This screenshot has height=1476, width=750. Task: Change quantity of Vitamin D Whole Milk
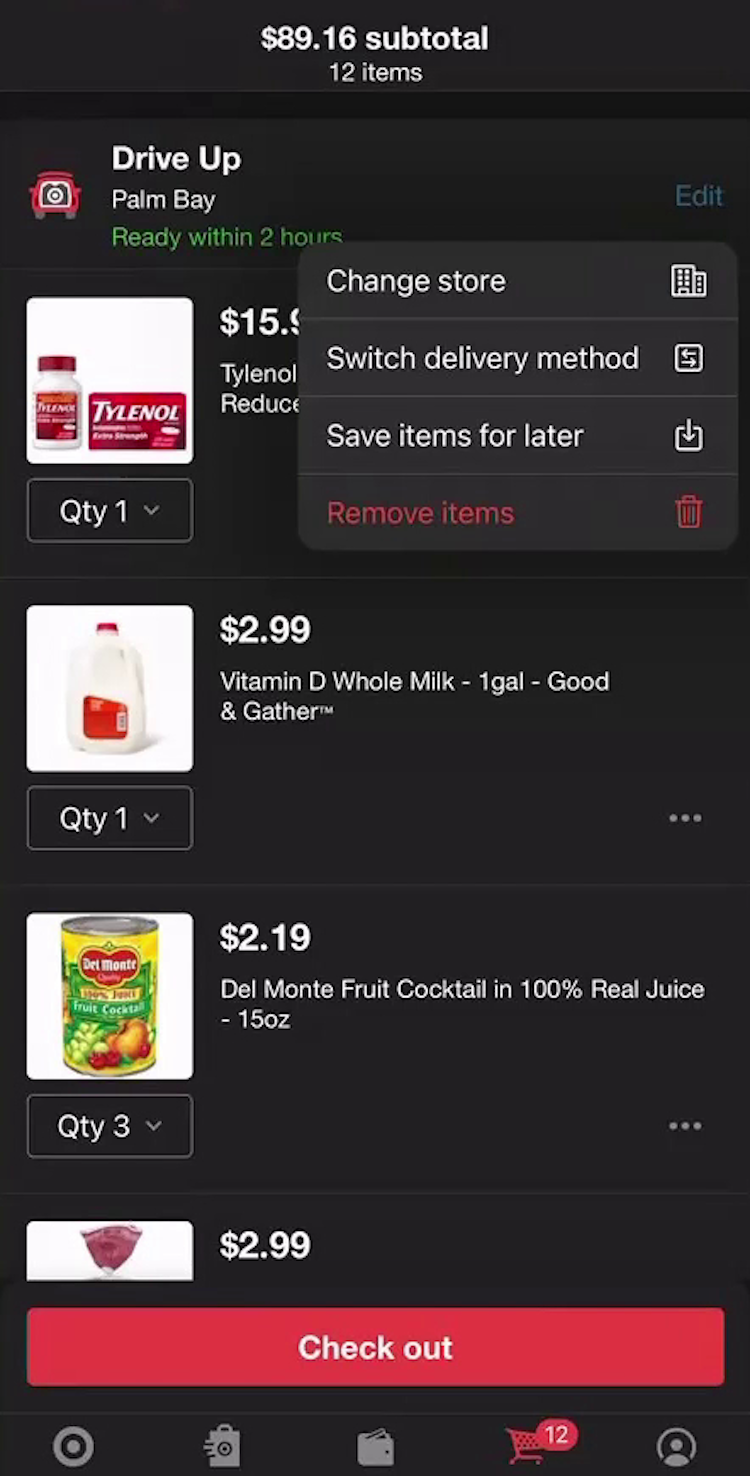click(x=110, y=819)
